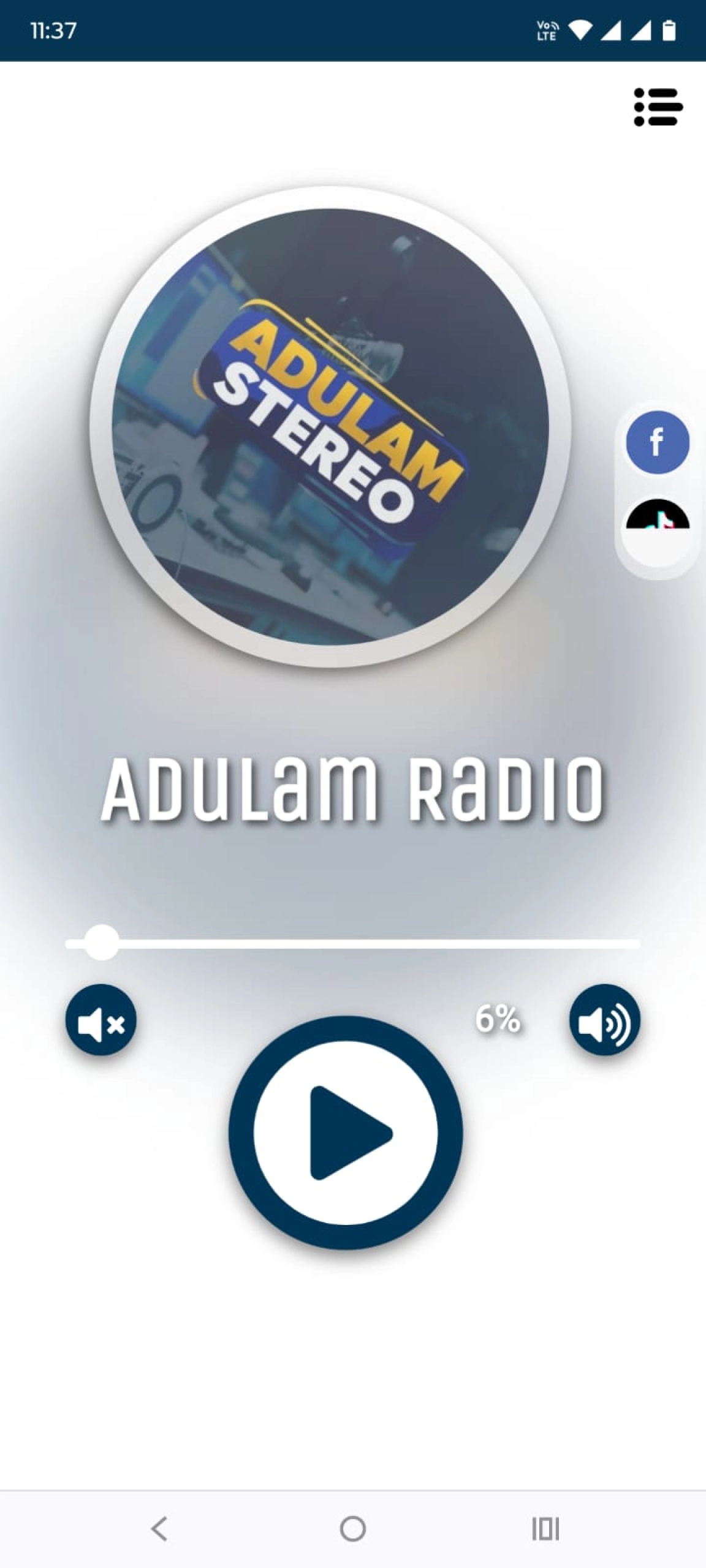Mute the radio volume
Viewport: 706px width, 1568px height.
[x=101, y=1020]
